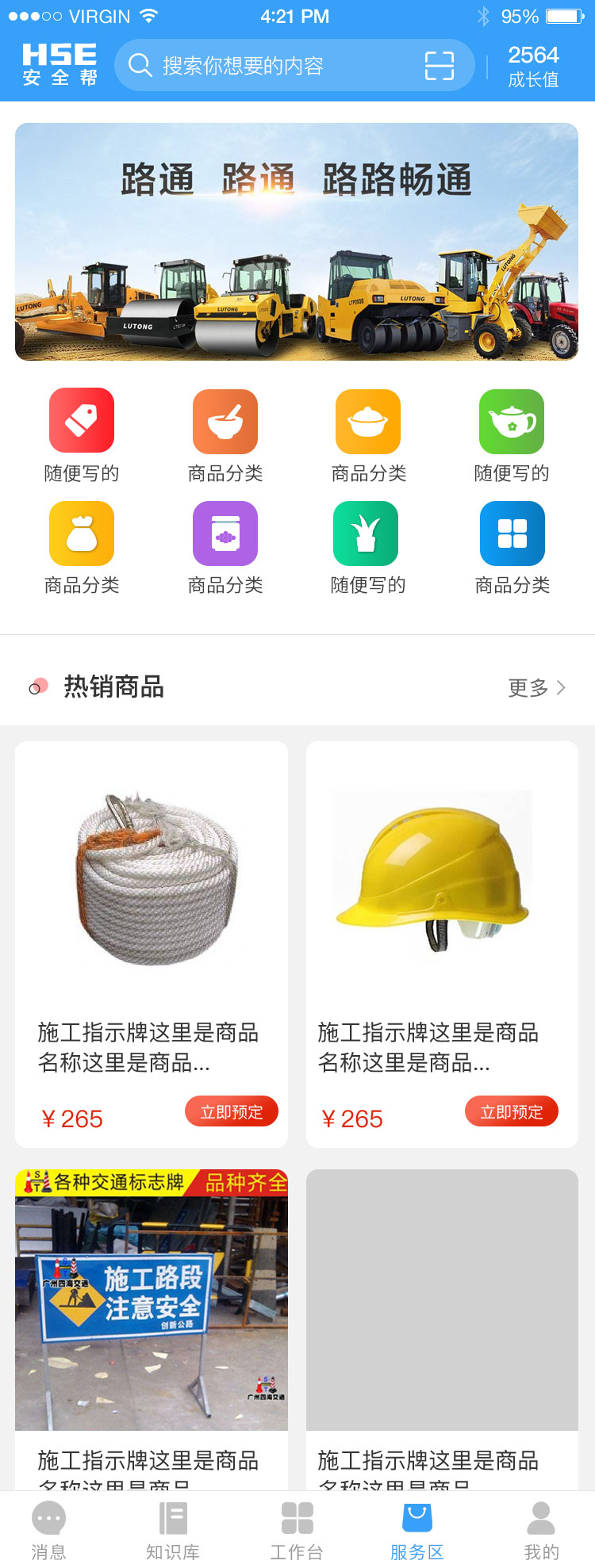Tap 立即预定 on the rope product
The height and width of the screenshot is (1568, 595).
coord(232,1111)
